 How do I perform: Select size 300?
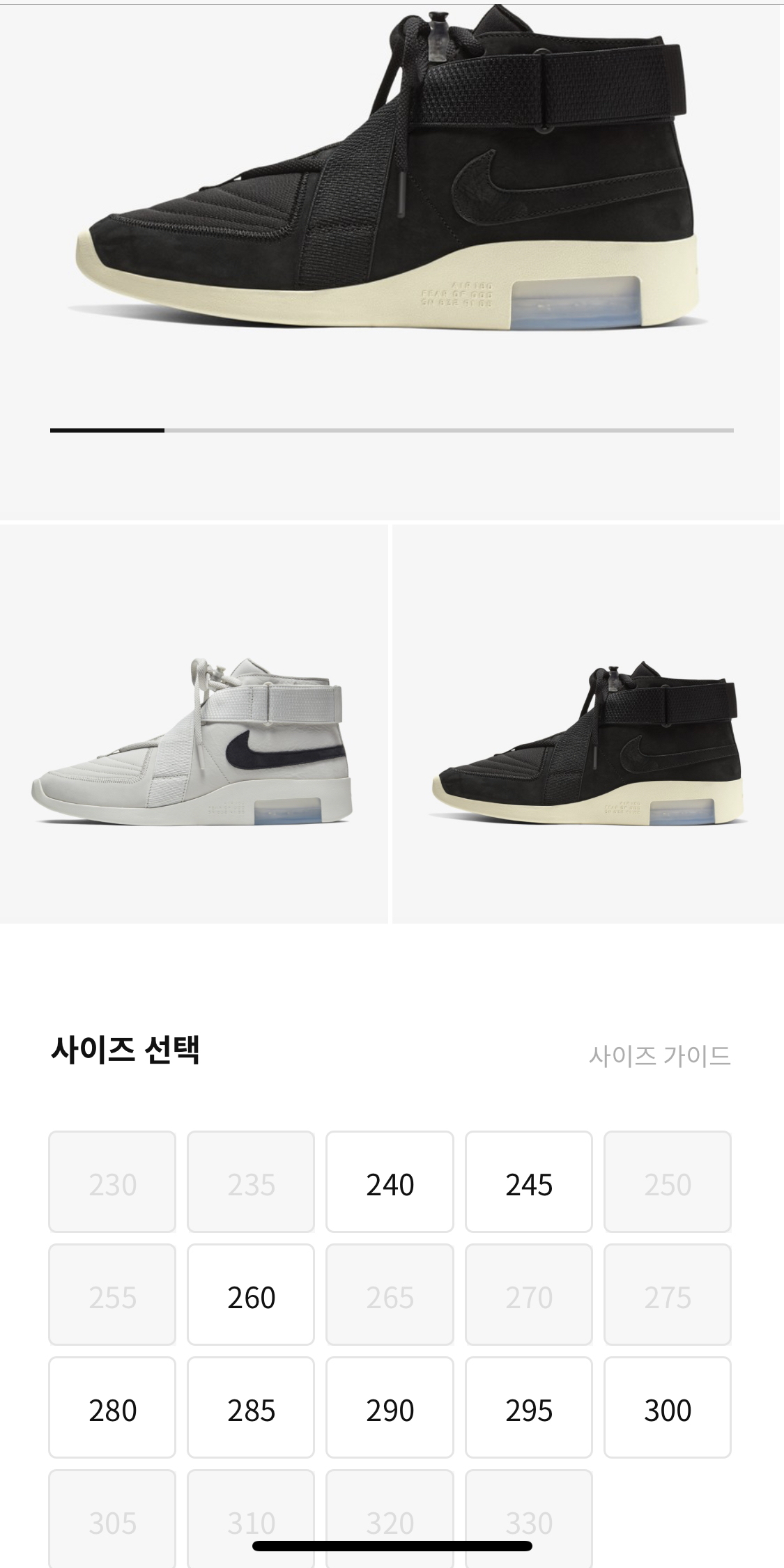point(667,1410)
